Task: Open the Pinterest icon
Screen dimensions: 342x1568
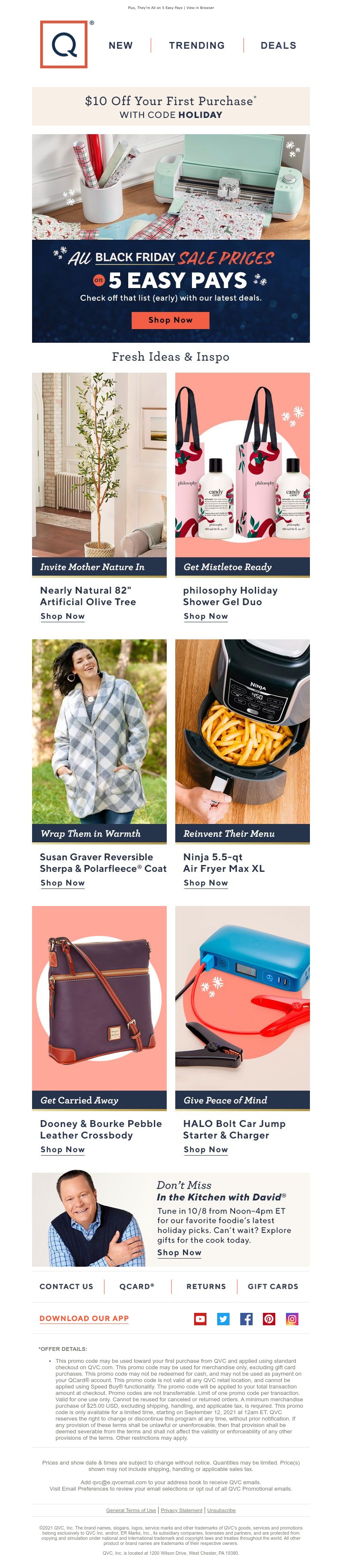Action: 269,1319
